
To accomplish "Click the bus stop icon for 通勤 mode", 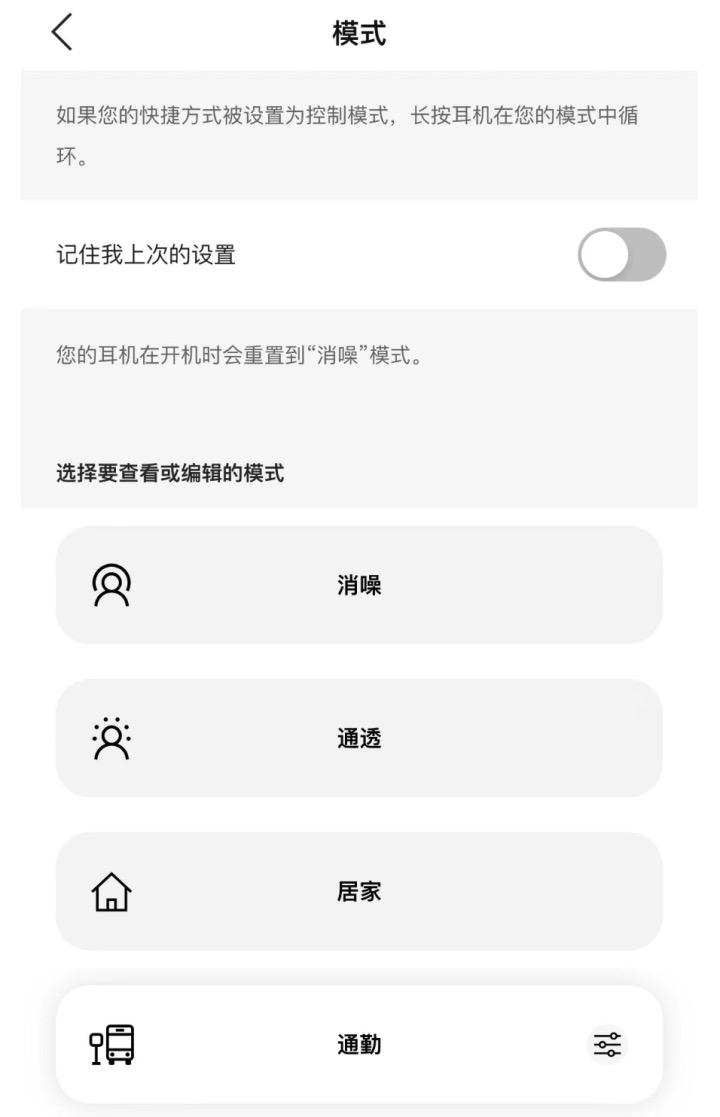I will (x=113, y=1043).
